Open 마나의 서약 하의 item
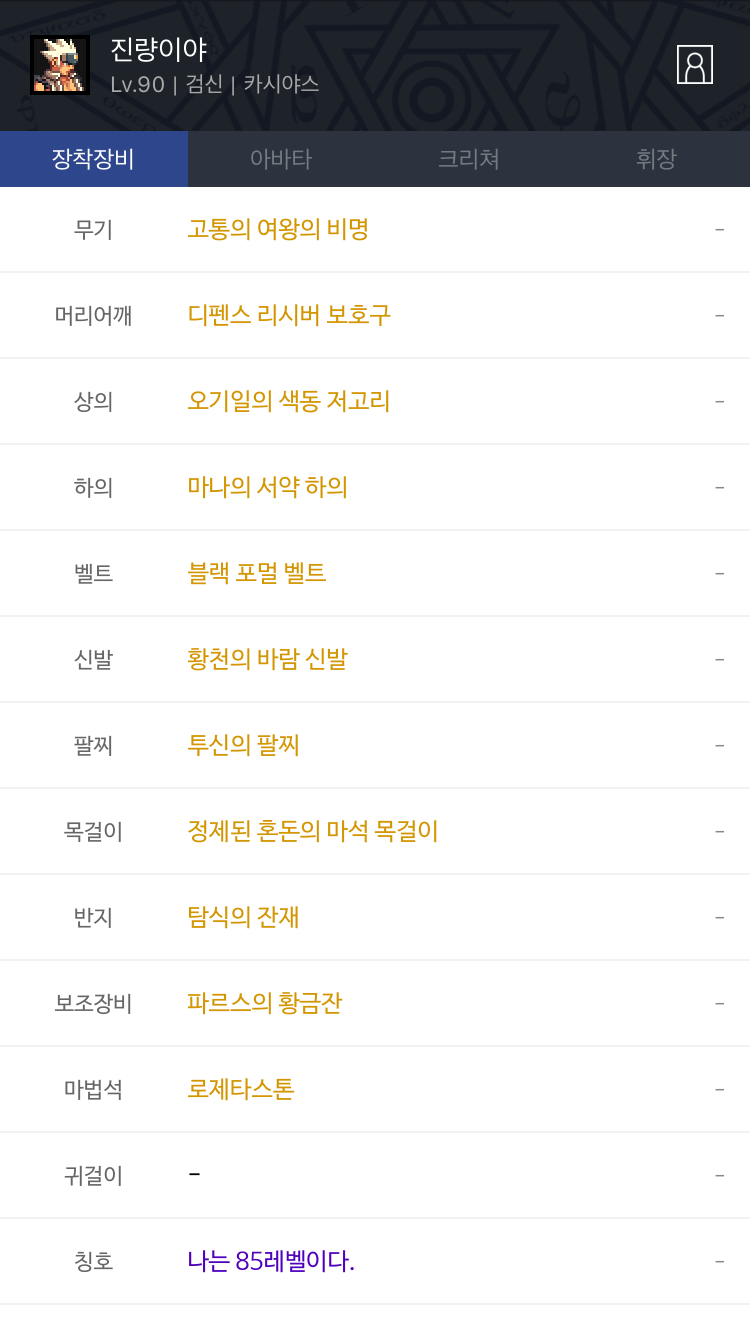Image resolution: width=750 pixels, height=1334 pixels. coord(267,487)
